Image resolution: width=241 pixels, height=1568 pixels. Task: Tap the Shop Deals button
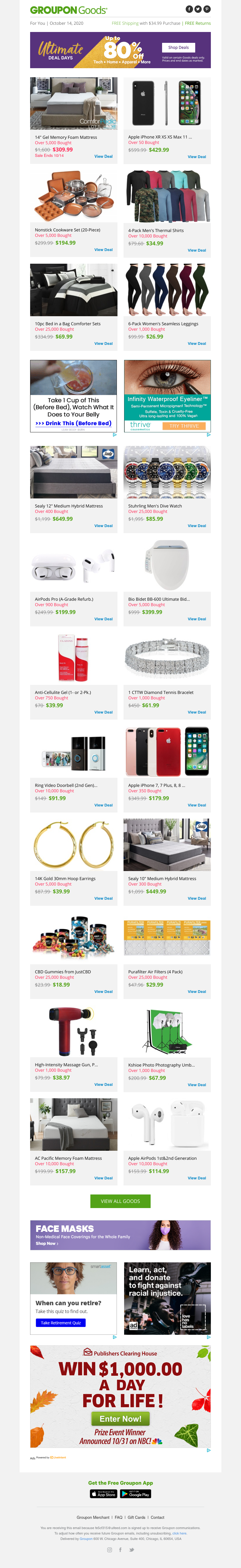[x=178, y=47]
